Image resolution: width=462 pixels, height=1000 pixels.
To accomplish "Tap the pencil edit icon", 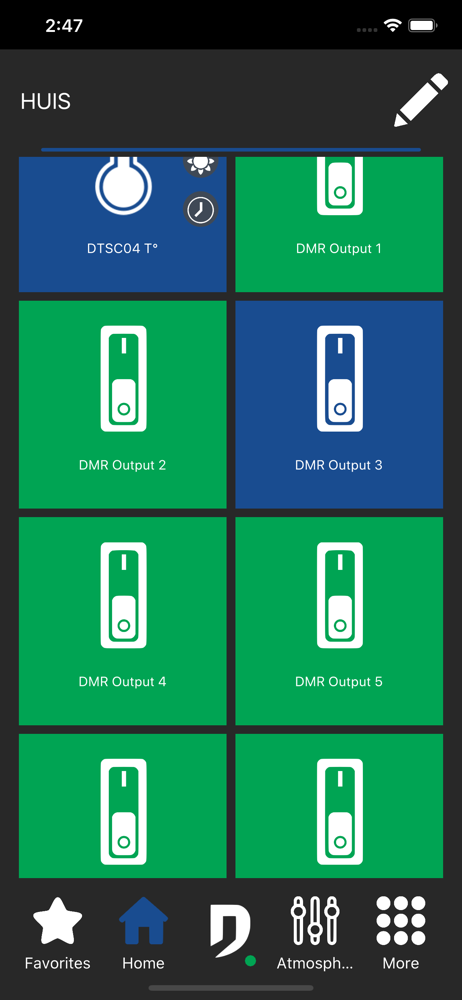I will point(421,100).
